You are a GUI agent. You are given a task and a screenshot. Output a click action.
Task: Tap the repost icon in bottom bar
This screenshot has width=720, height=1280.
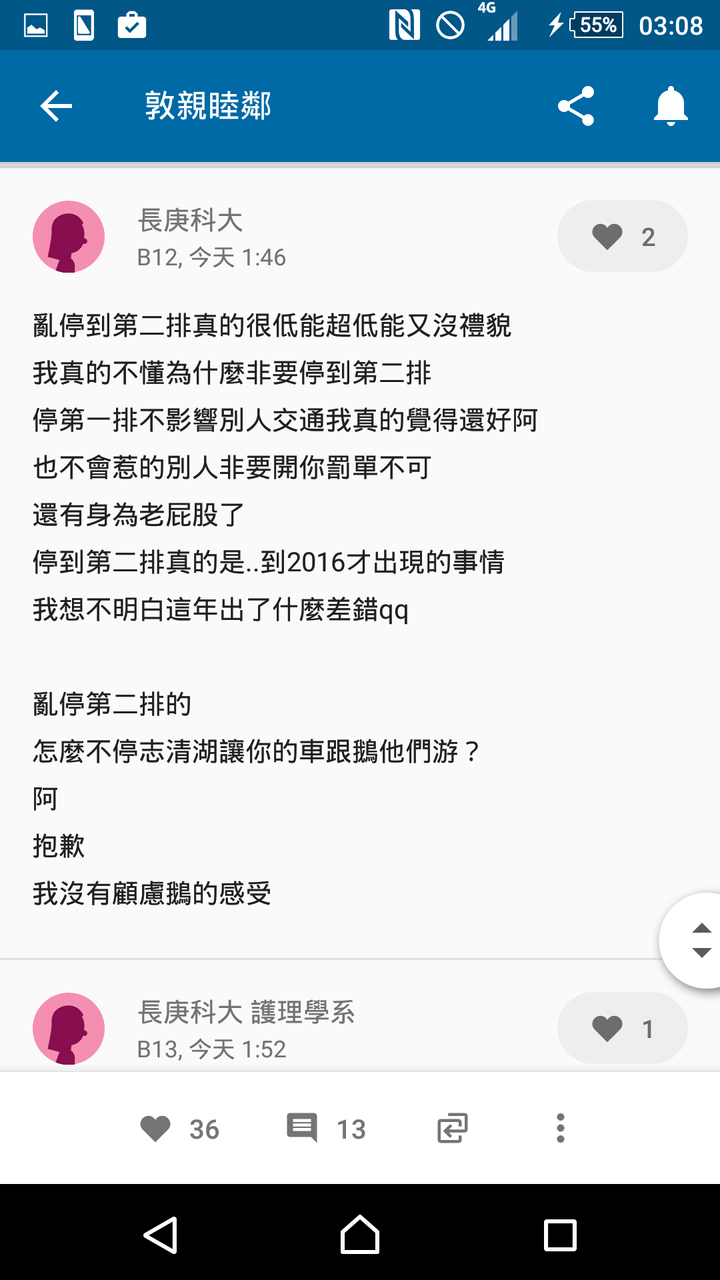pyautogui.click(x=452, y=1129)
